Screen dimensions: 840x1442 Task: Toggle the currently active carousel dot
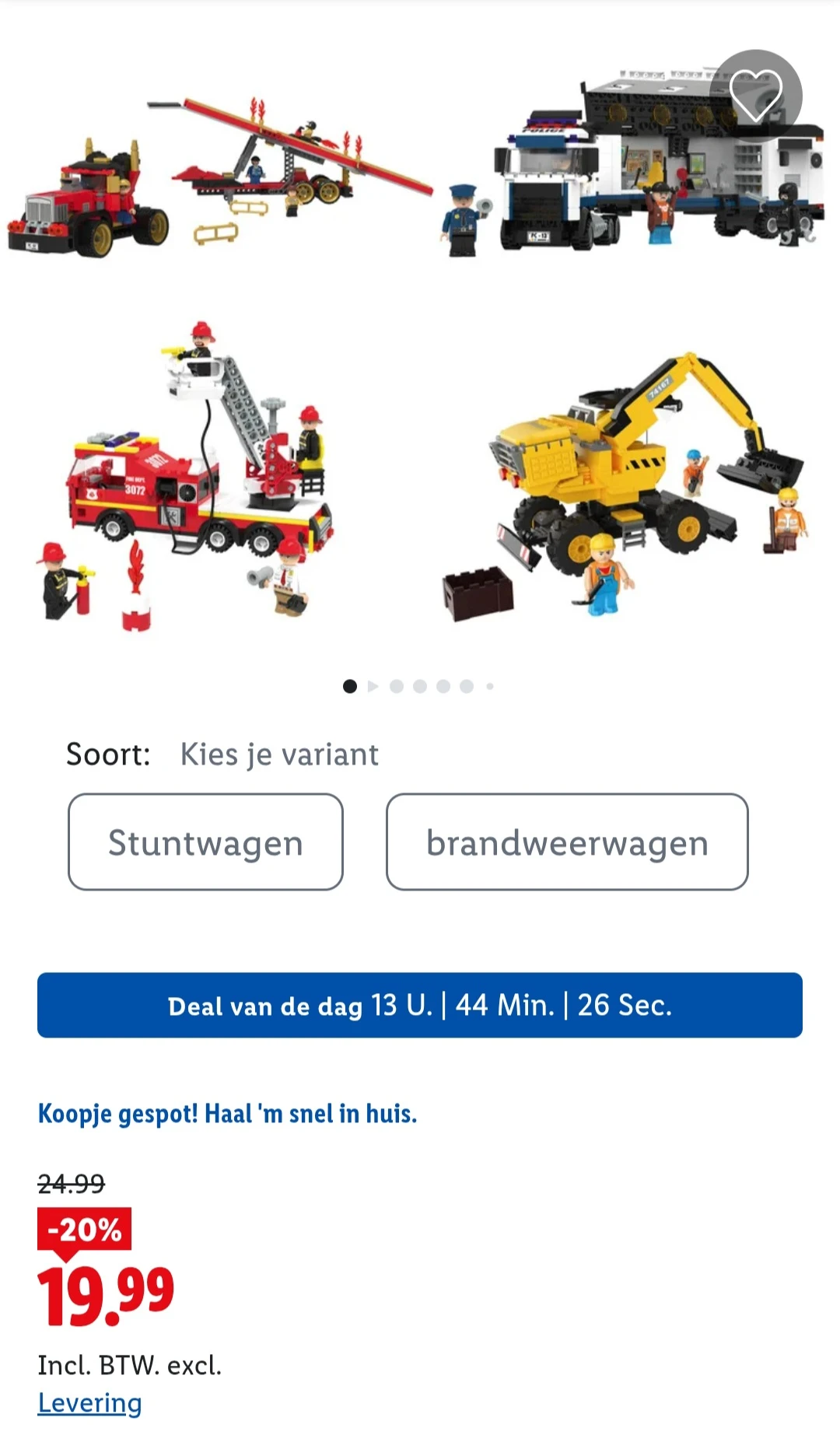click(351, 686)
